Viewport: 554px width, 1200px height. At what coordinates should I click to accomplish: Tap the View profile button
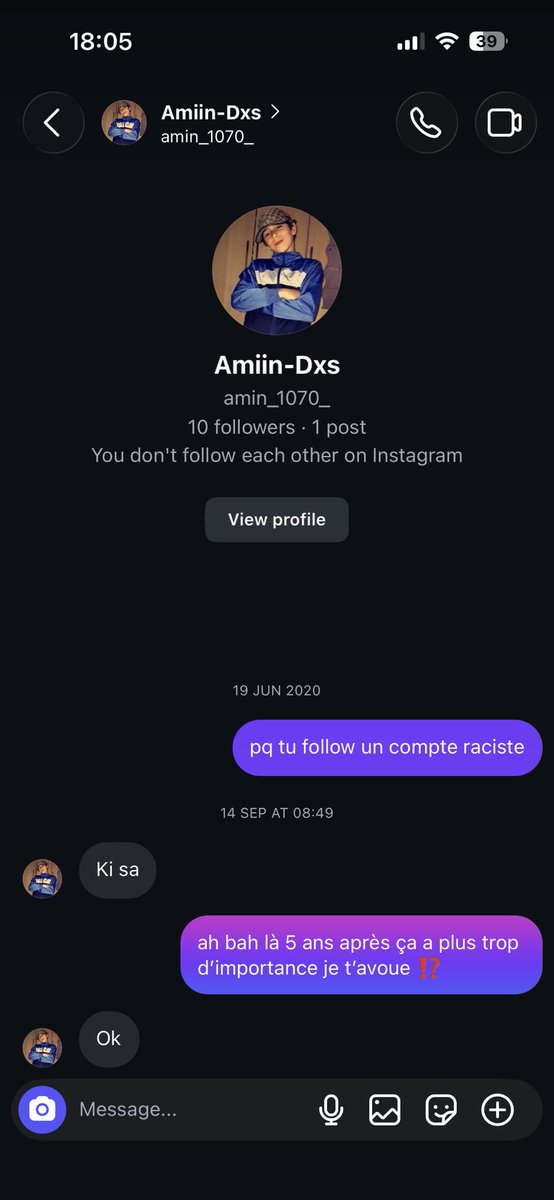(277, 520)
